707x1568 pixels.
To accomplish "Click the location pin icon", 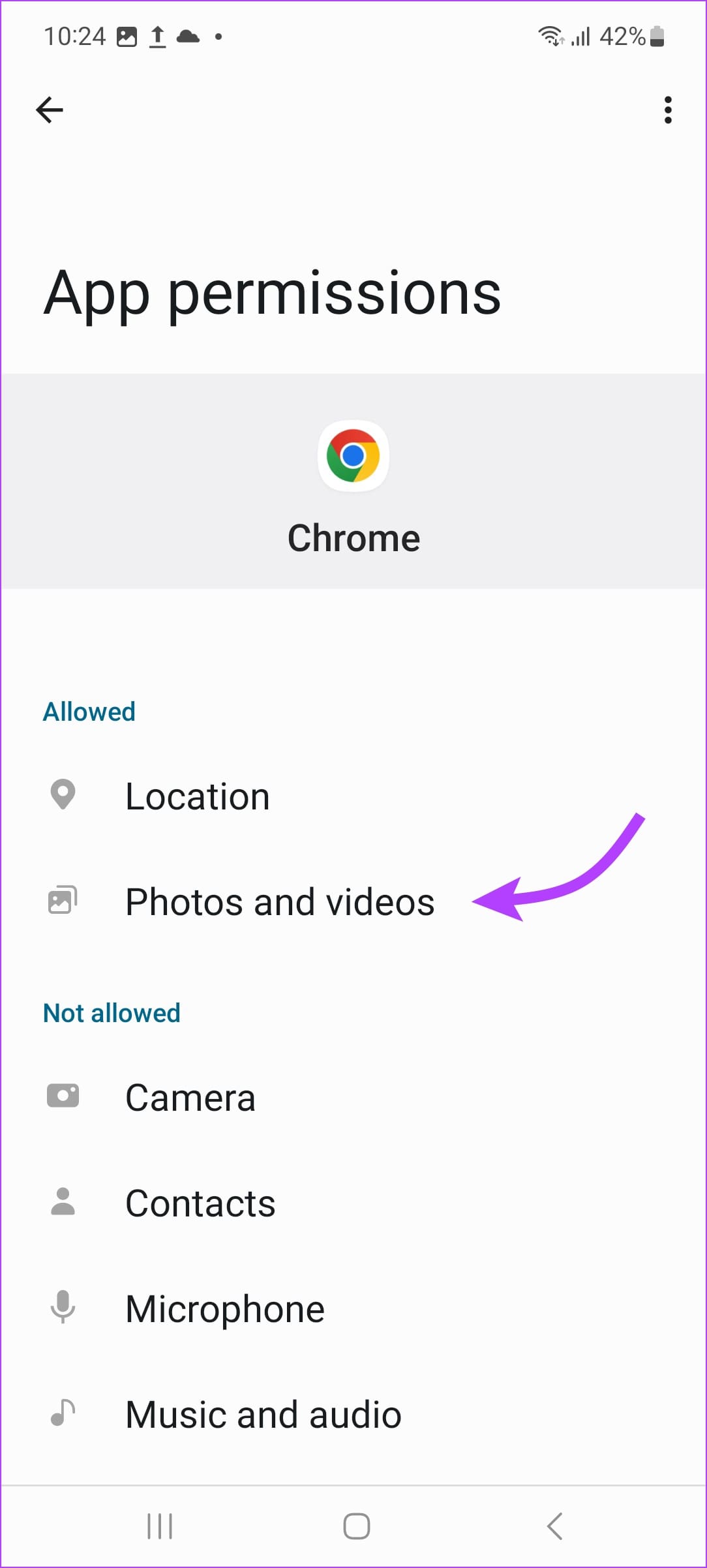I will point(63,795).
